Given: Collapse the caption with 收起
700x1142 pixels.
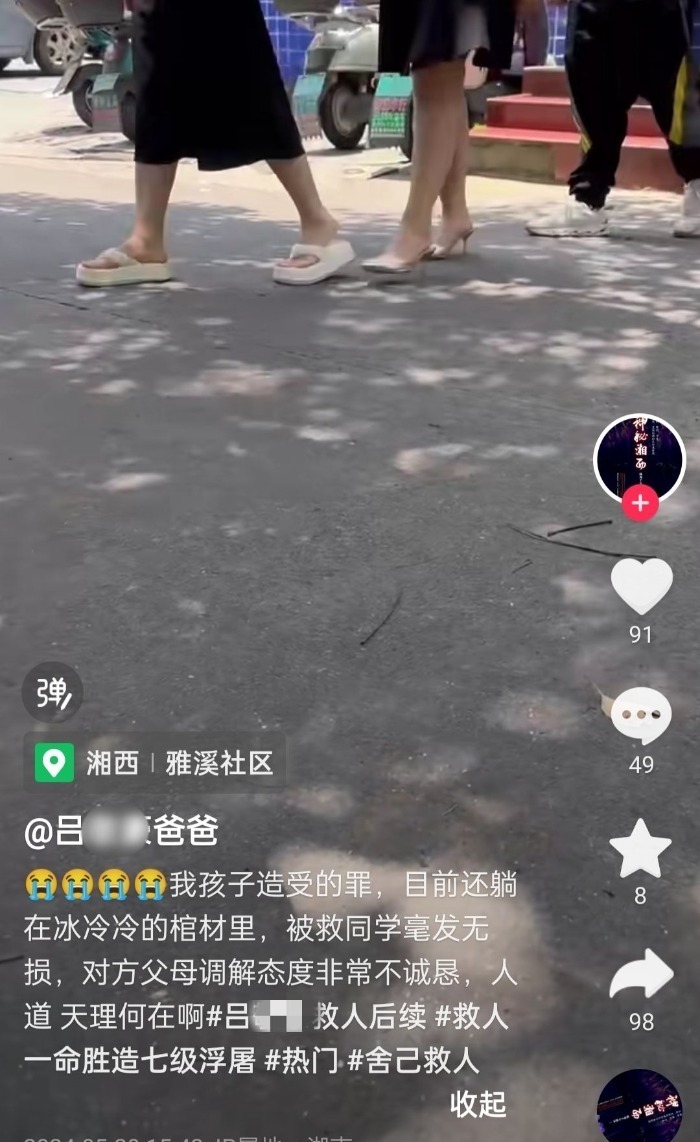Looking at the screenshot, I should click(478, 1104).
